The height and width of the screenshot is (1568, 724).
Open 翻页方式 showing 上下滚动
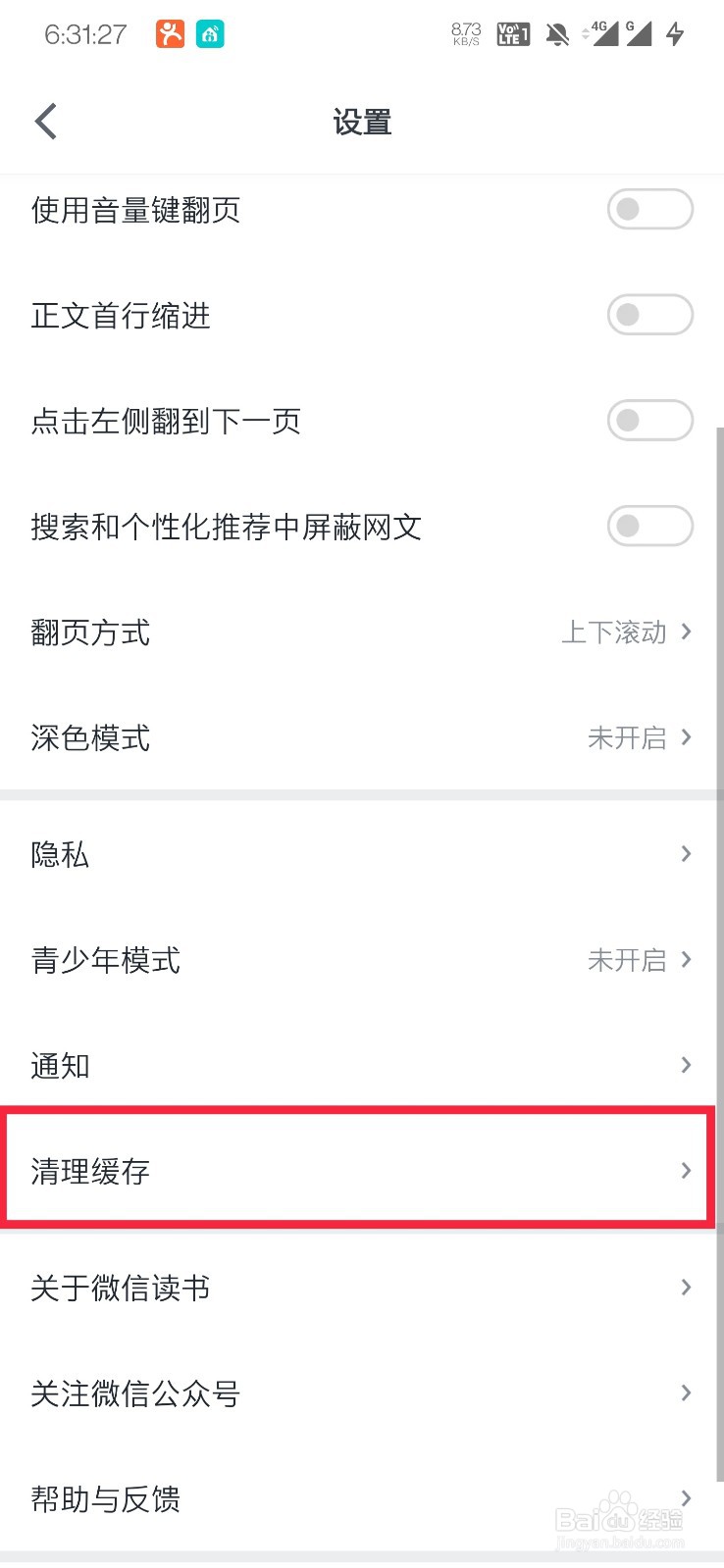(362, 632)
